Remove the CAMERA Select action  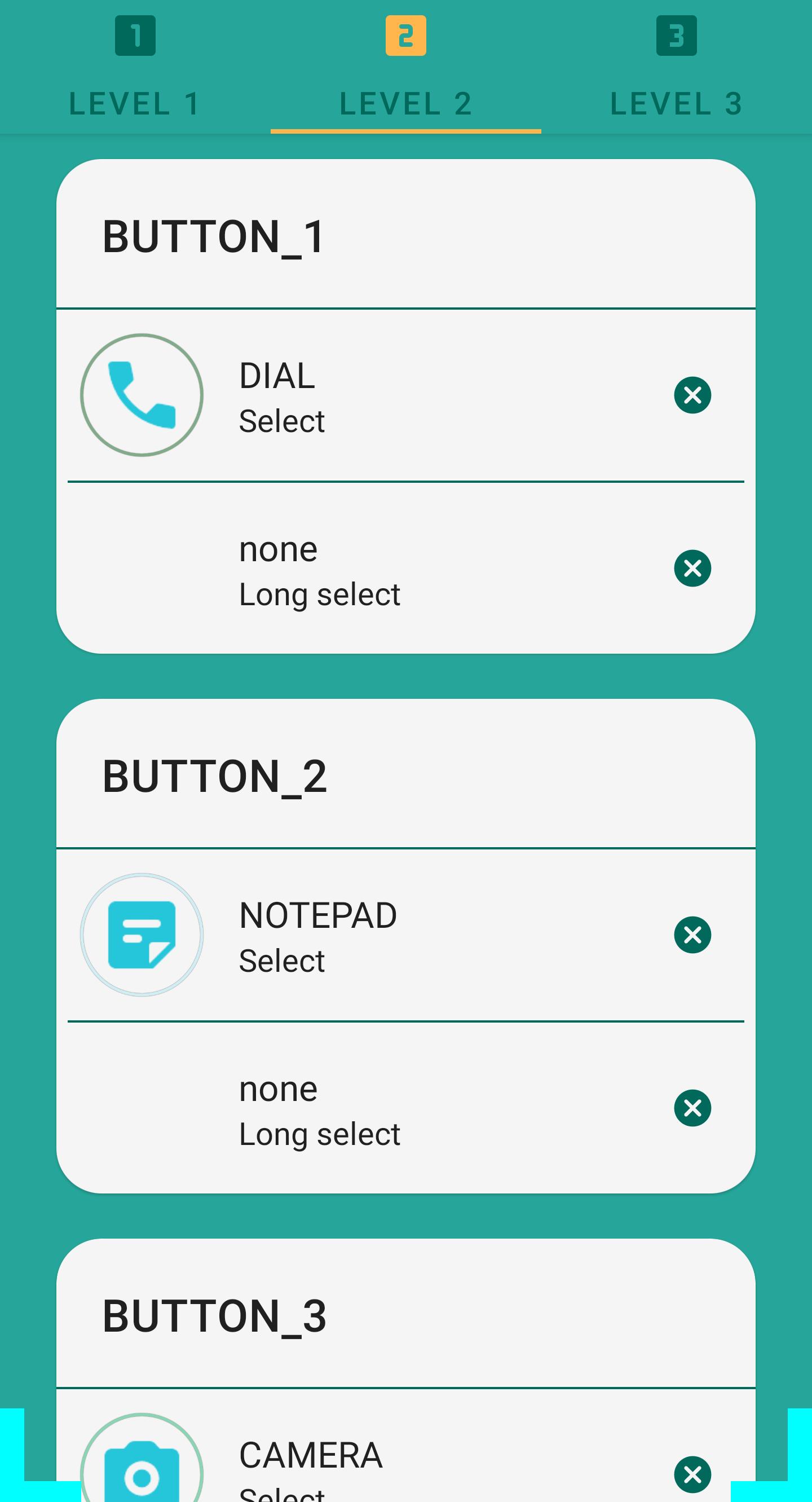(692, 1474)
